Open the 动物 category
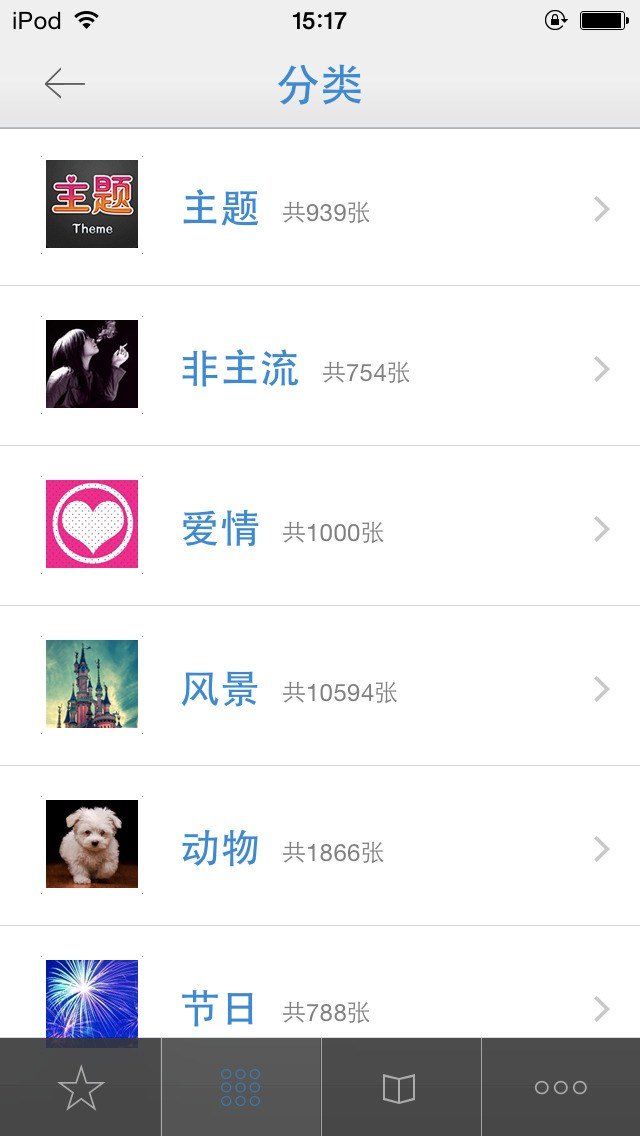The width and height of the screenshot is (640, 1136). pyautogui.click(x=221, y=849)
